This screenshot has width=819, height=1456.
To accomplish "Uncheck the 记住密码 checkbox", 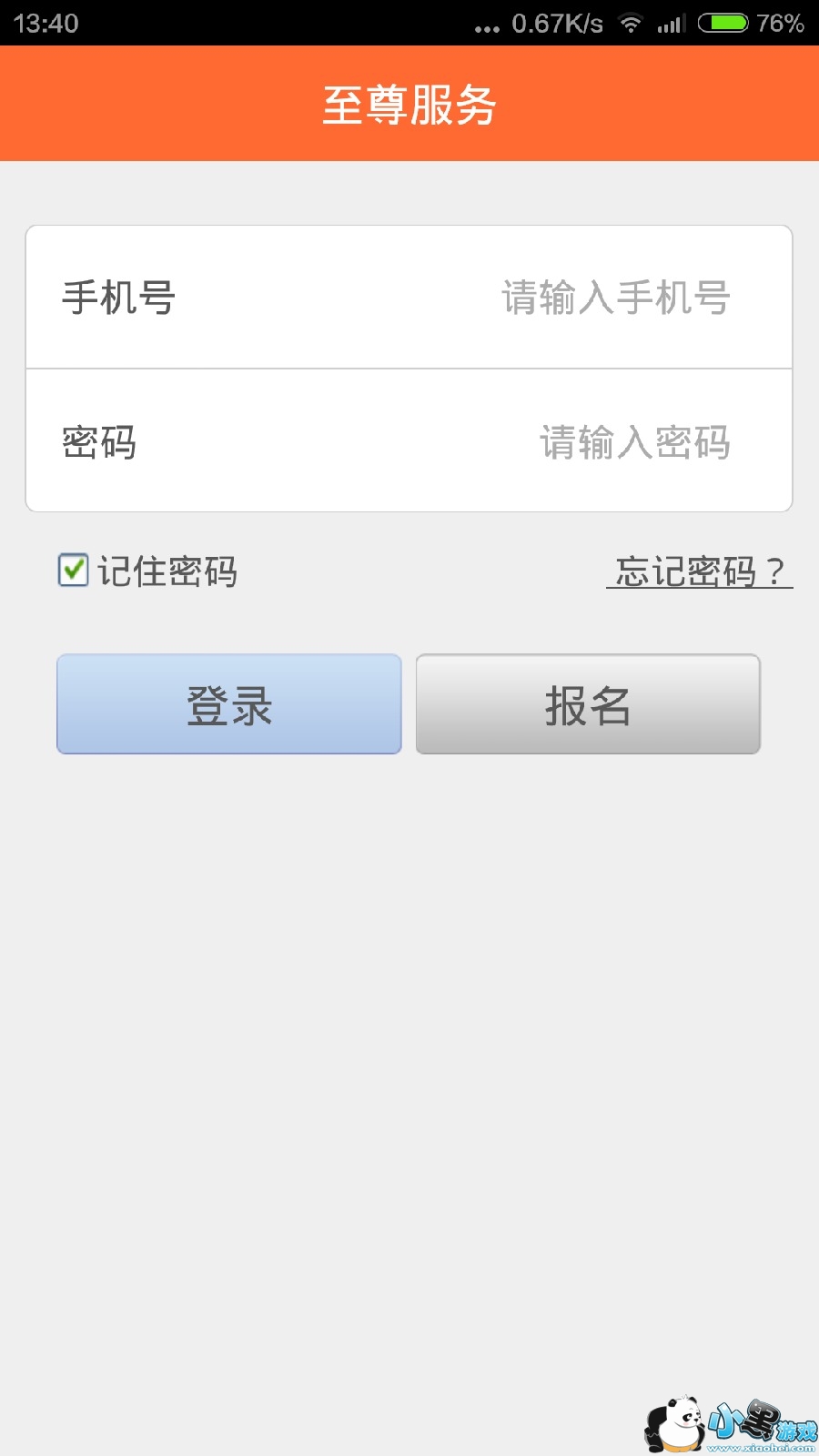I will click(x=74, y=571).
